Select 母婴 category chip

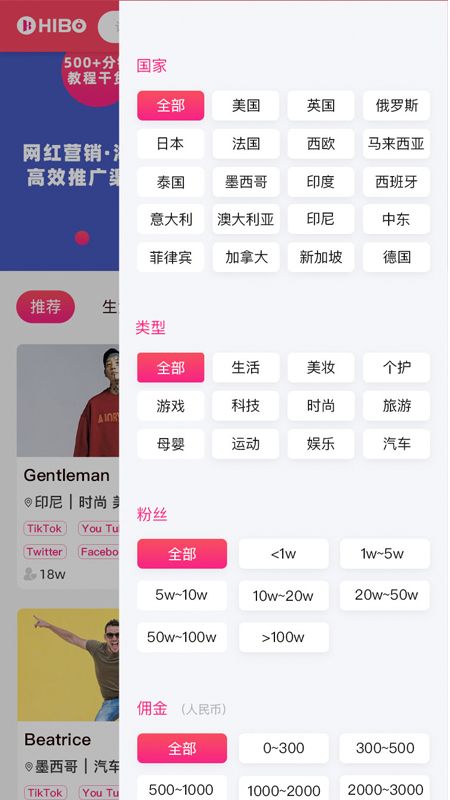coord(170,444)
